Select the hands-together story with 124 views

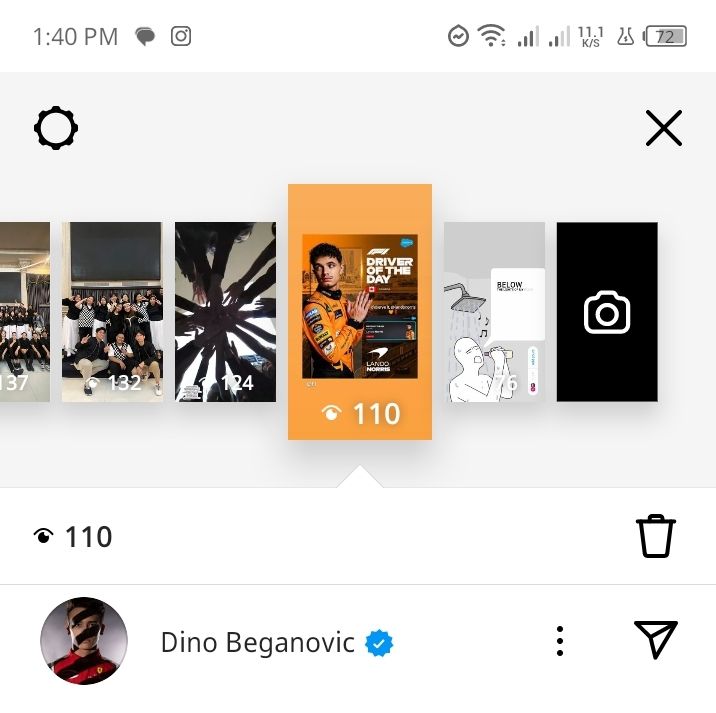click(225, 312)
